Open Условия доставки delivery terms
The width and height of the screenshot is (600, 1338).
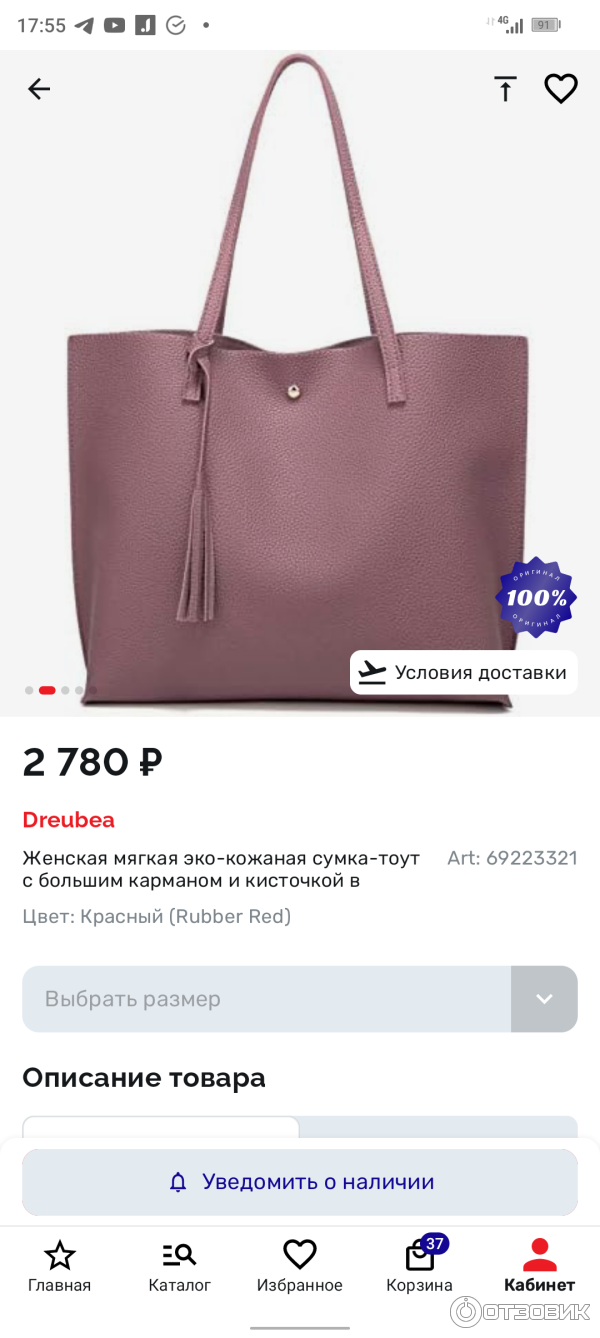click(x=464, y=673)
